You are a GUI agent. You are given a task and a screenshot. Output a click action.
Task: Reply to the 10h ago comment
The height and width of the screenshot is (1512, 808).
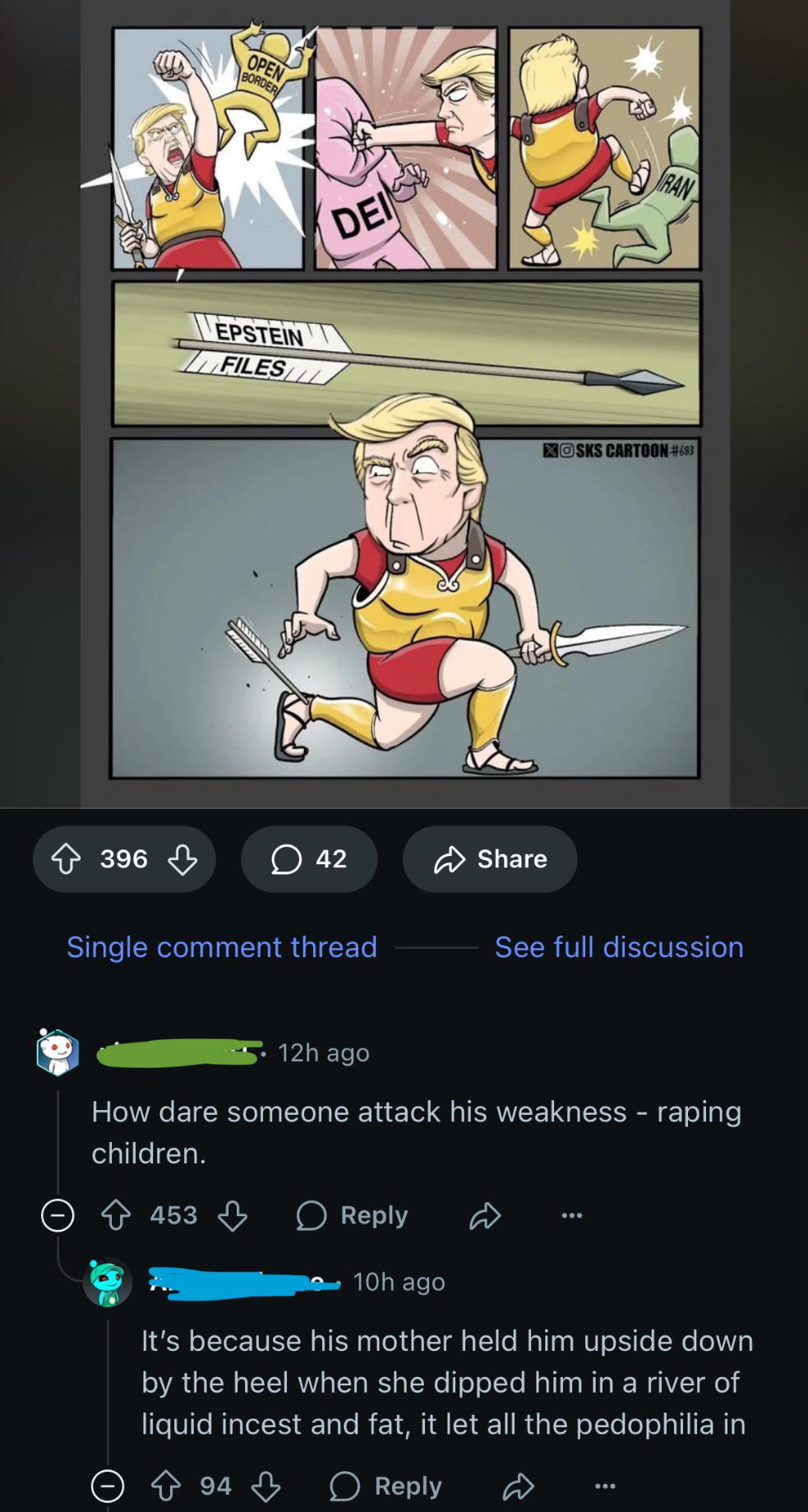[386, 1486]
